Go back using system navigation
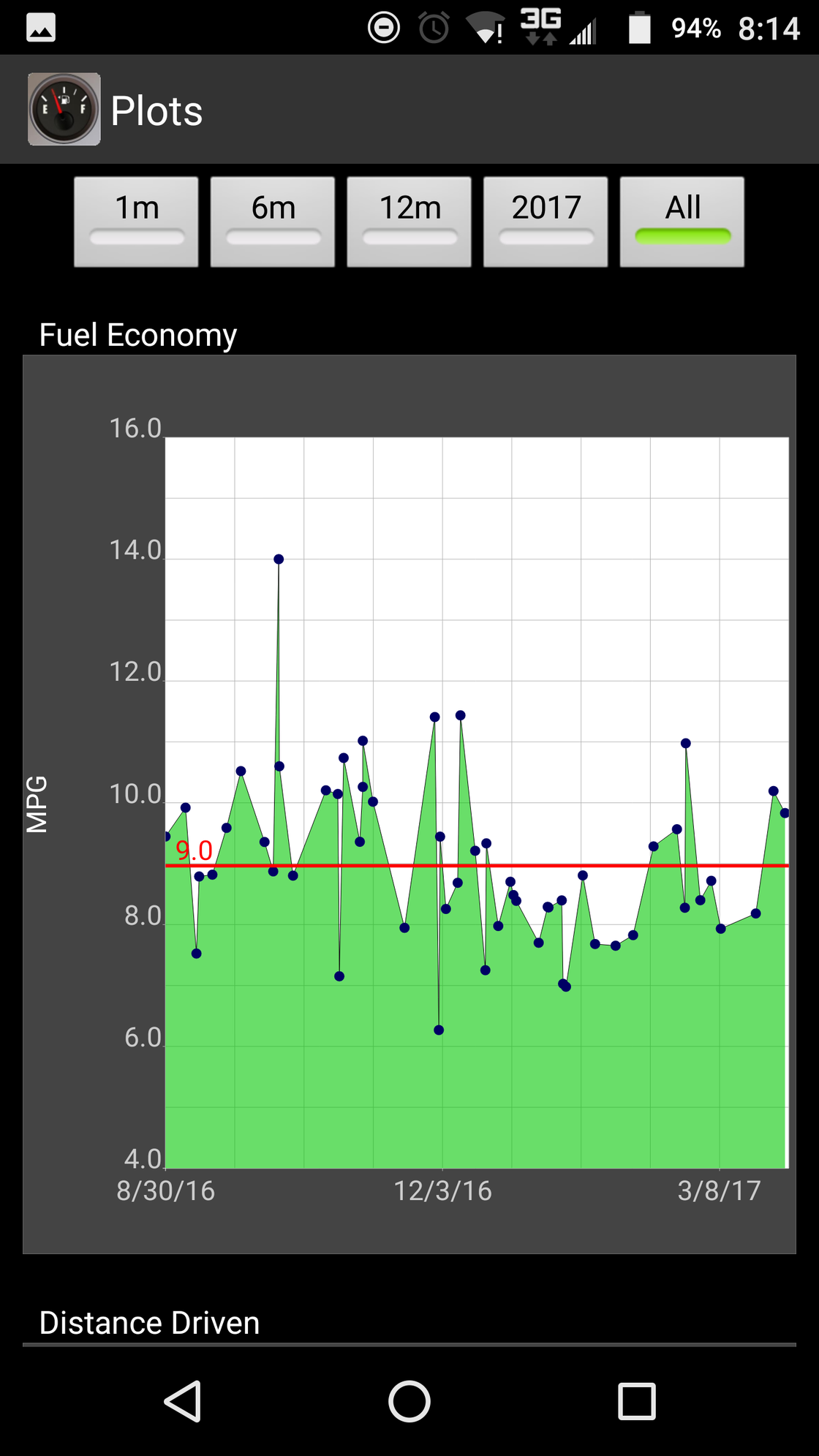Image resolution: width=819 pixels, height=1456 pixels. click(x=183, y=1401)
